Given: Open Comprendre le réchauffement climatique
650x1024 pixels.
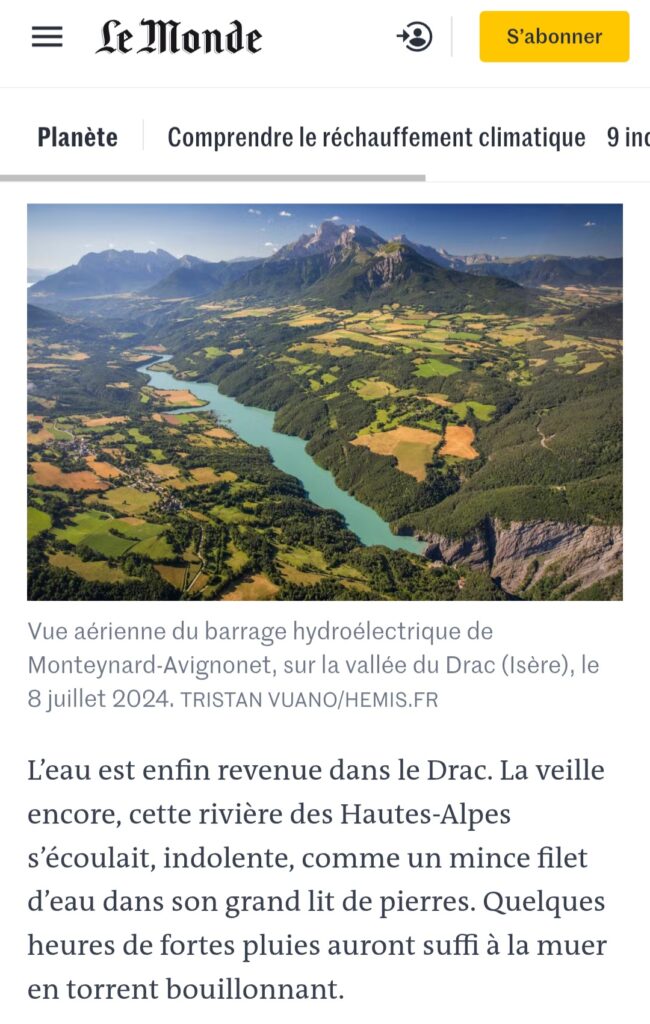Looking at the screenshot, I should point(376,137).
